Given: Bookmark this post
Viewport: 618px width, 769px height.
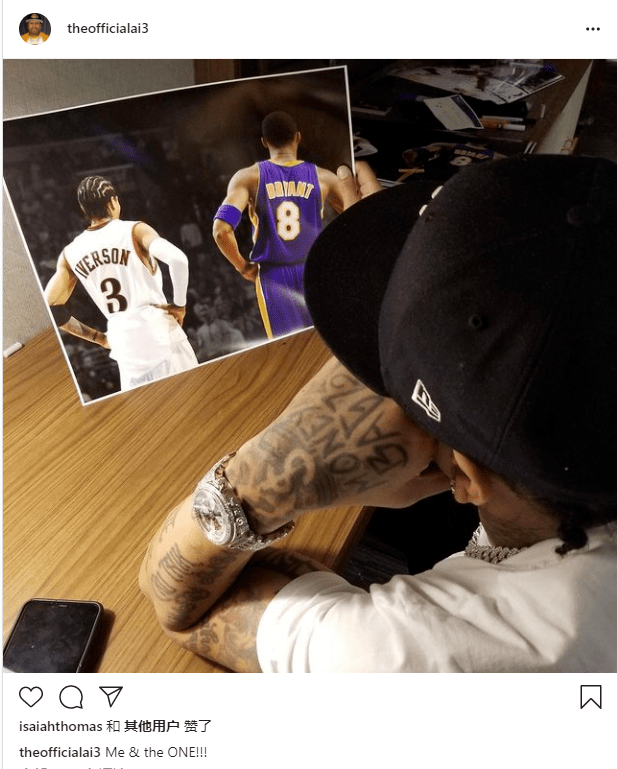Looking at the screenshot, I should click(x=591, y=697).
